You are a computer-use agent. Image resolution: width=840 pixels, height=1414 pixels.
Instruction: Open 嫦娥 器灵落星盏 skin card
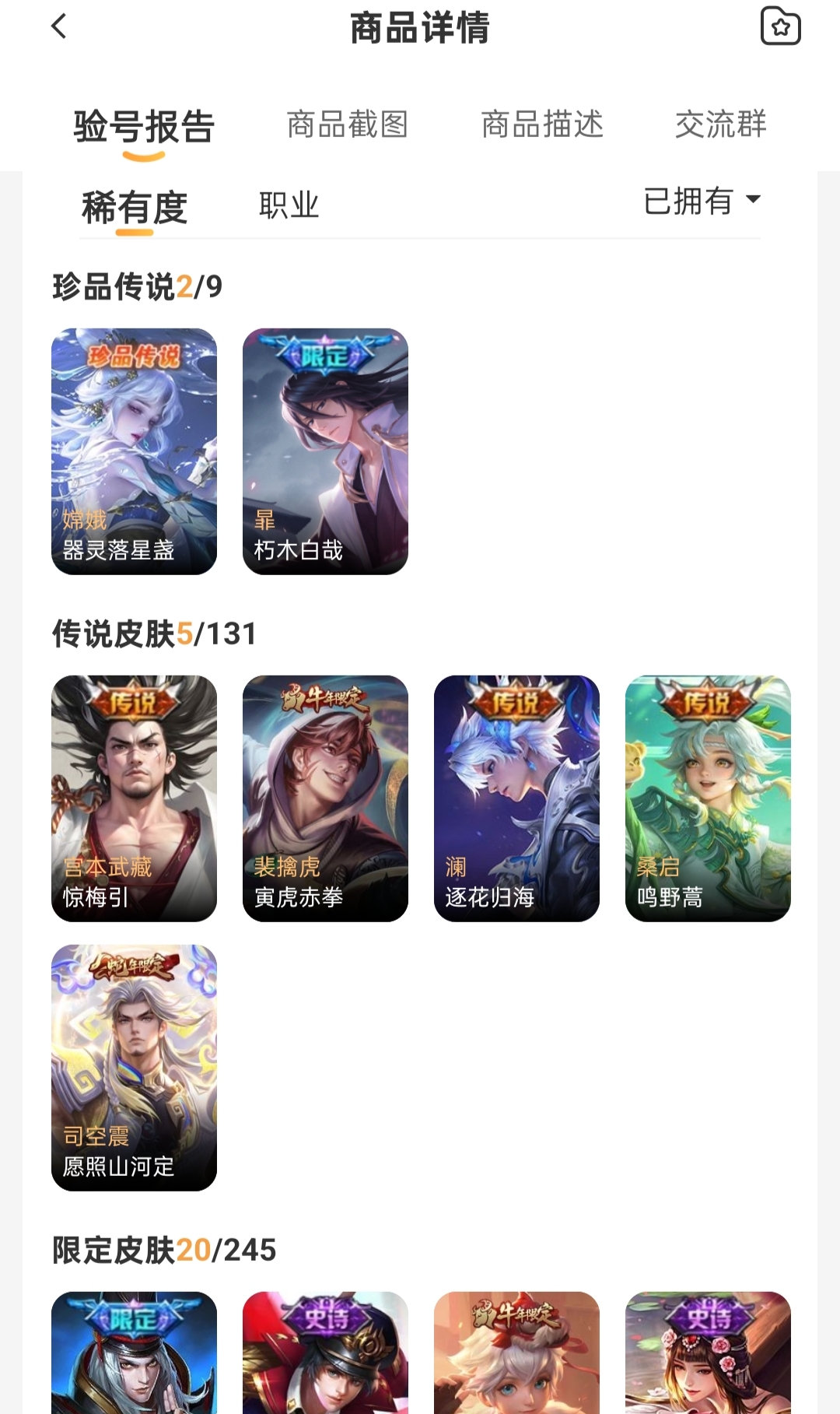[134, 451]
